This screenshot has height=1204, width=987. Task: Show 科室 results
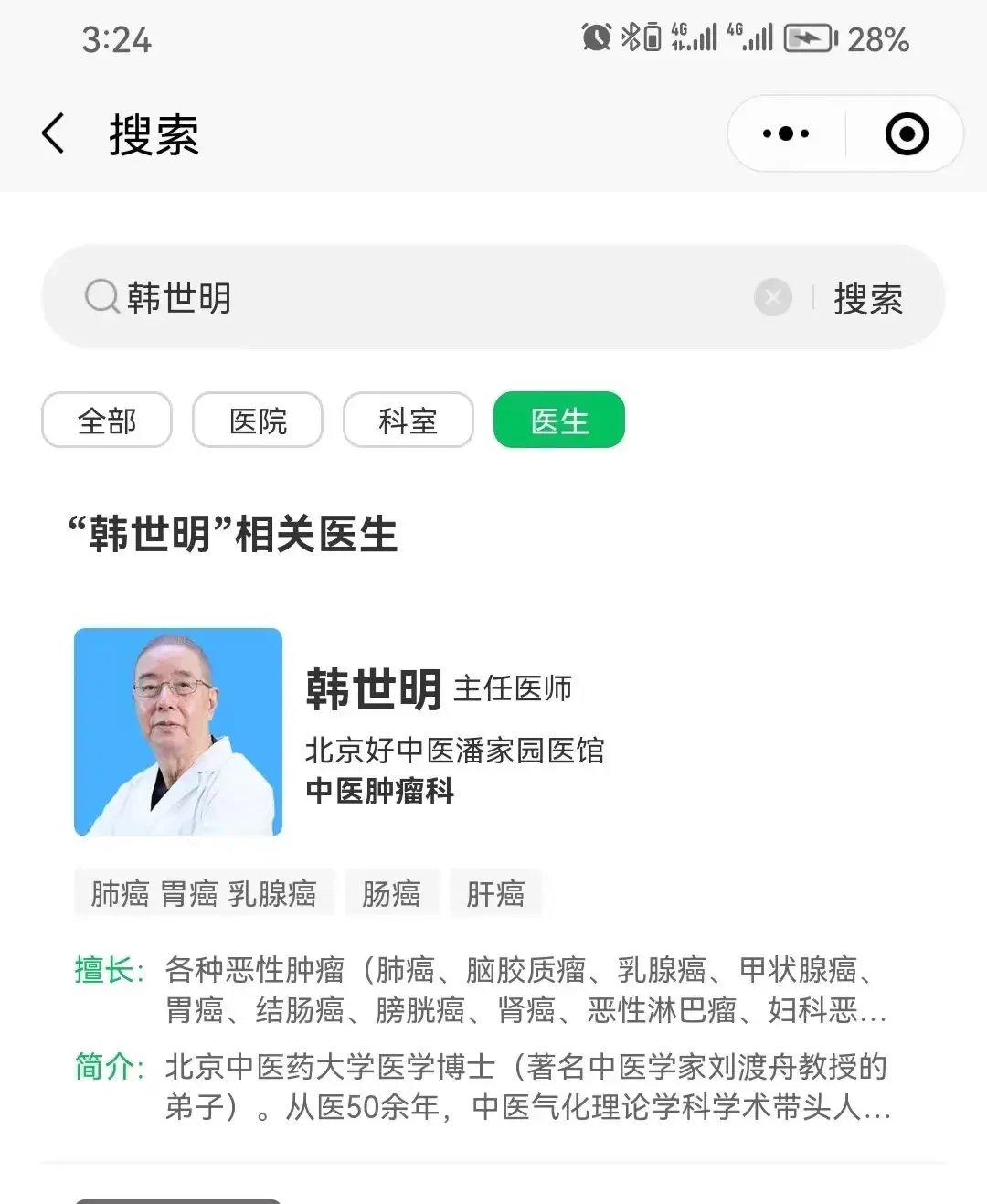click(409, 421)
